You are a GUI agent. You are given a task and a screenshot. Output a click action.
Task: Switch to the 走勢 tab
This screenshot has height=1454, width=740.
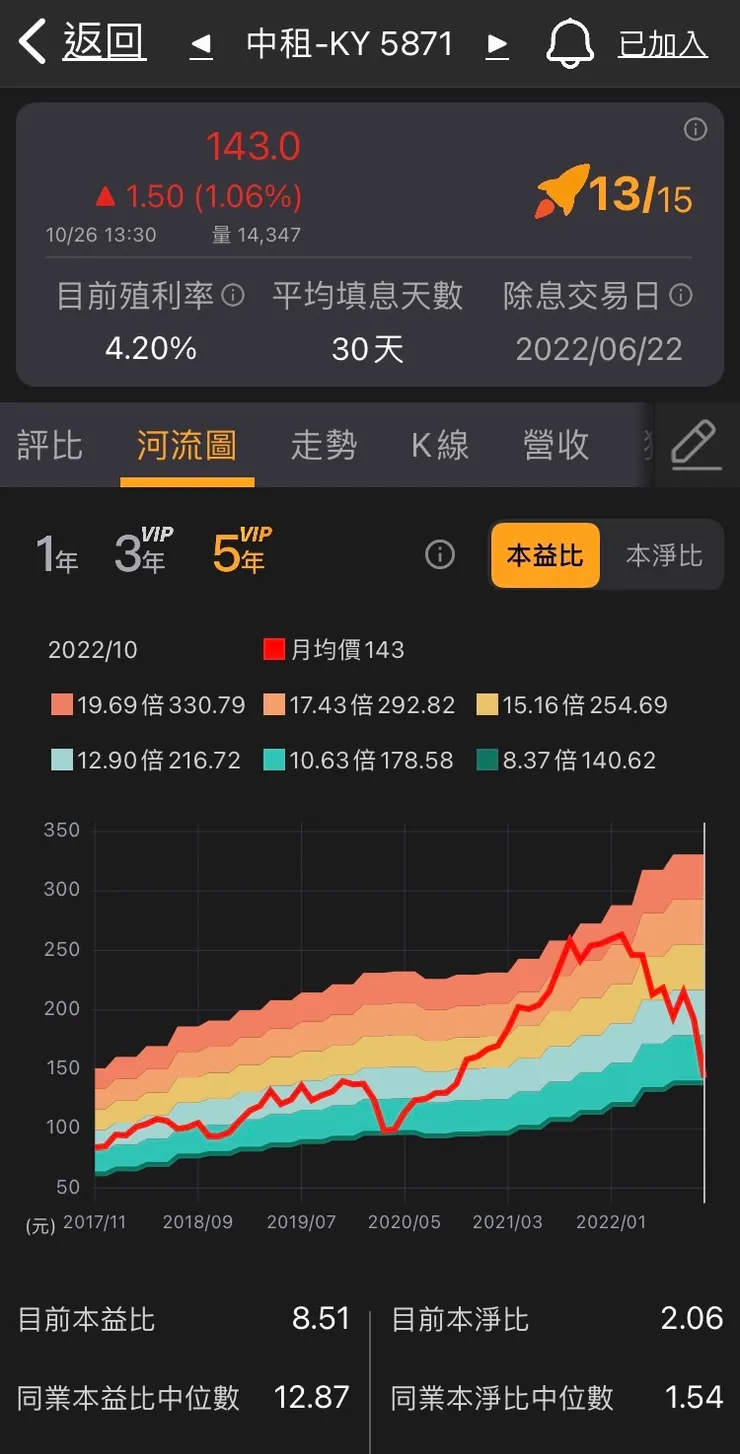pyautogui.click(x=324, y=445)
